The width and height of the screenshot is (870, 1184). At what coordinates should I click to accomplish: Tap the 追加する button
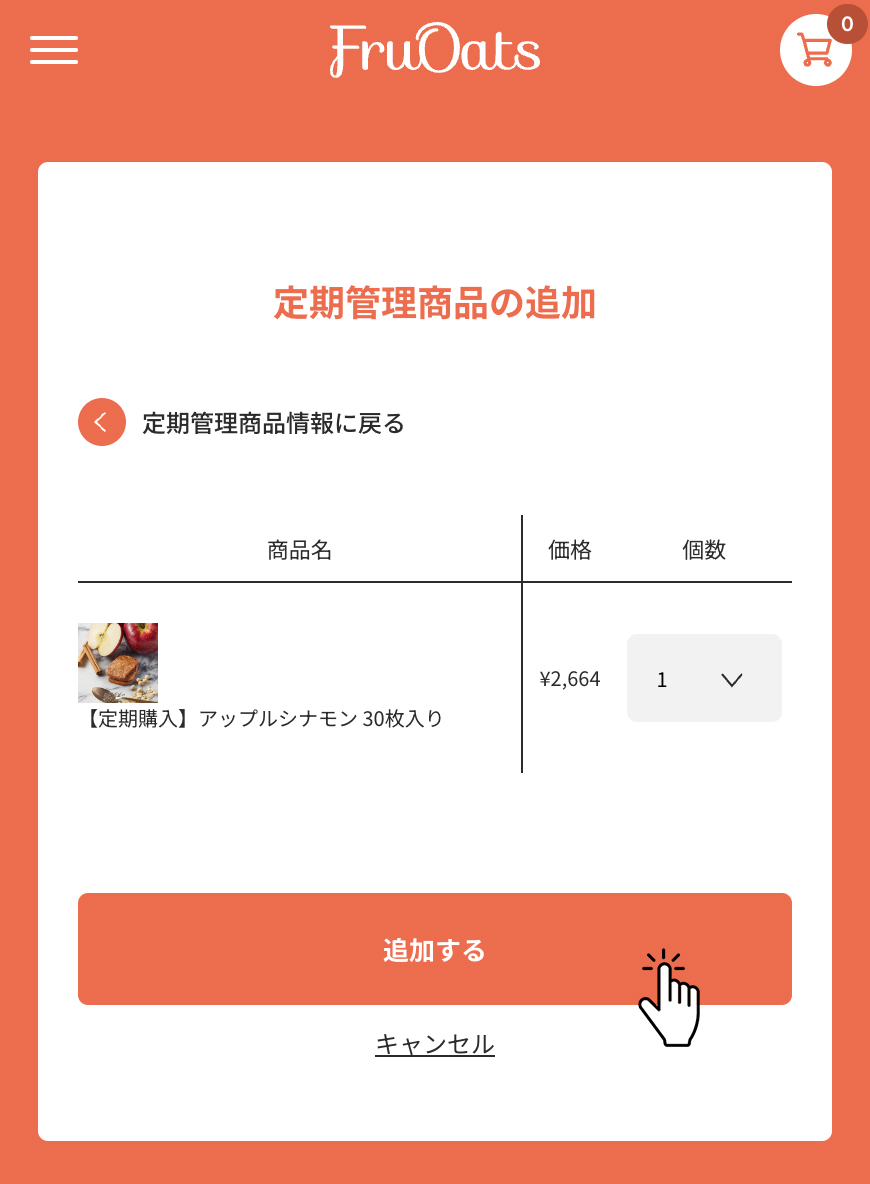click(434, 949)
